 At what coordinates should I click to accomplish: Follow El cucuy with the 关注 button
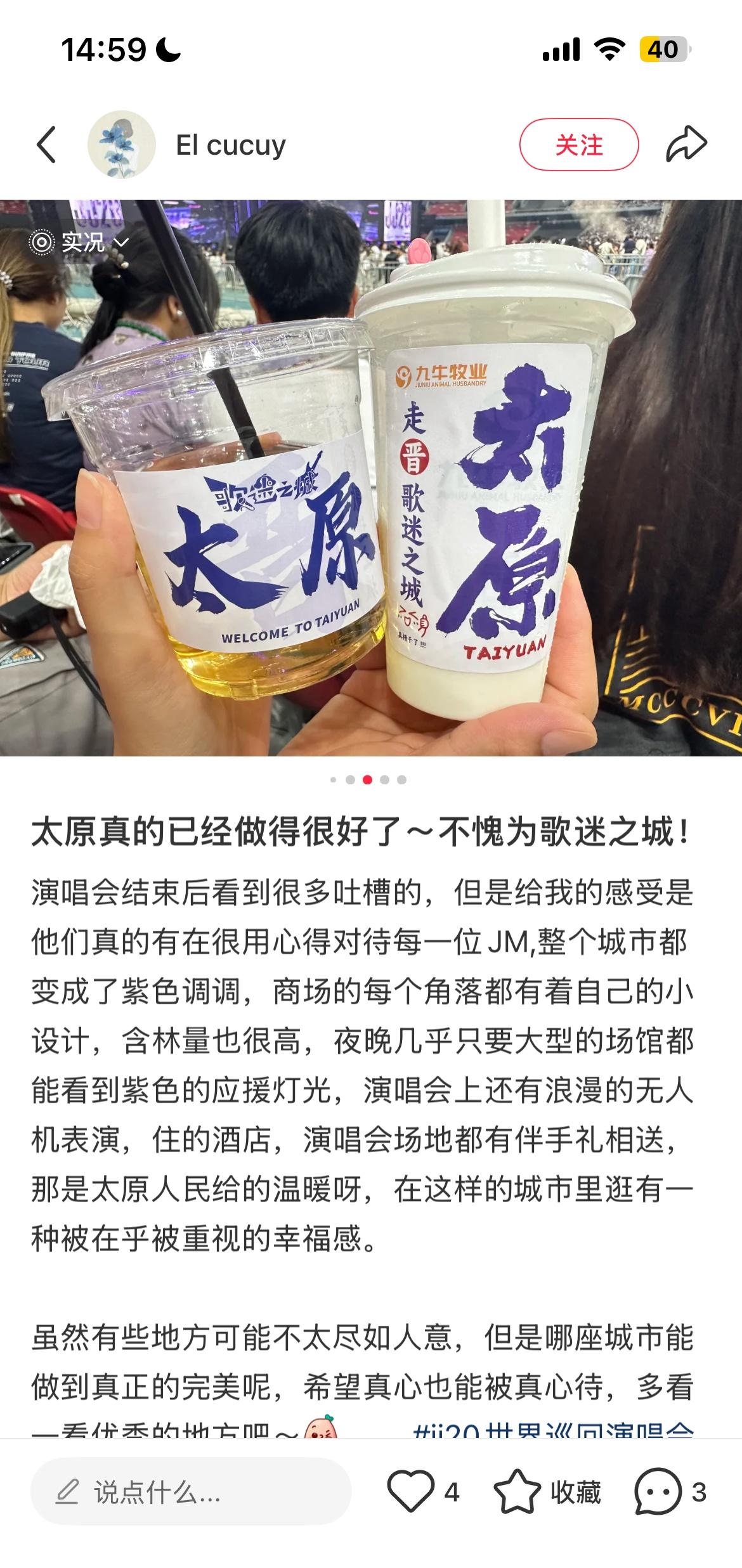click(x=578, y=145)
